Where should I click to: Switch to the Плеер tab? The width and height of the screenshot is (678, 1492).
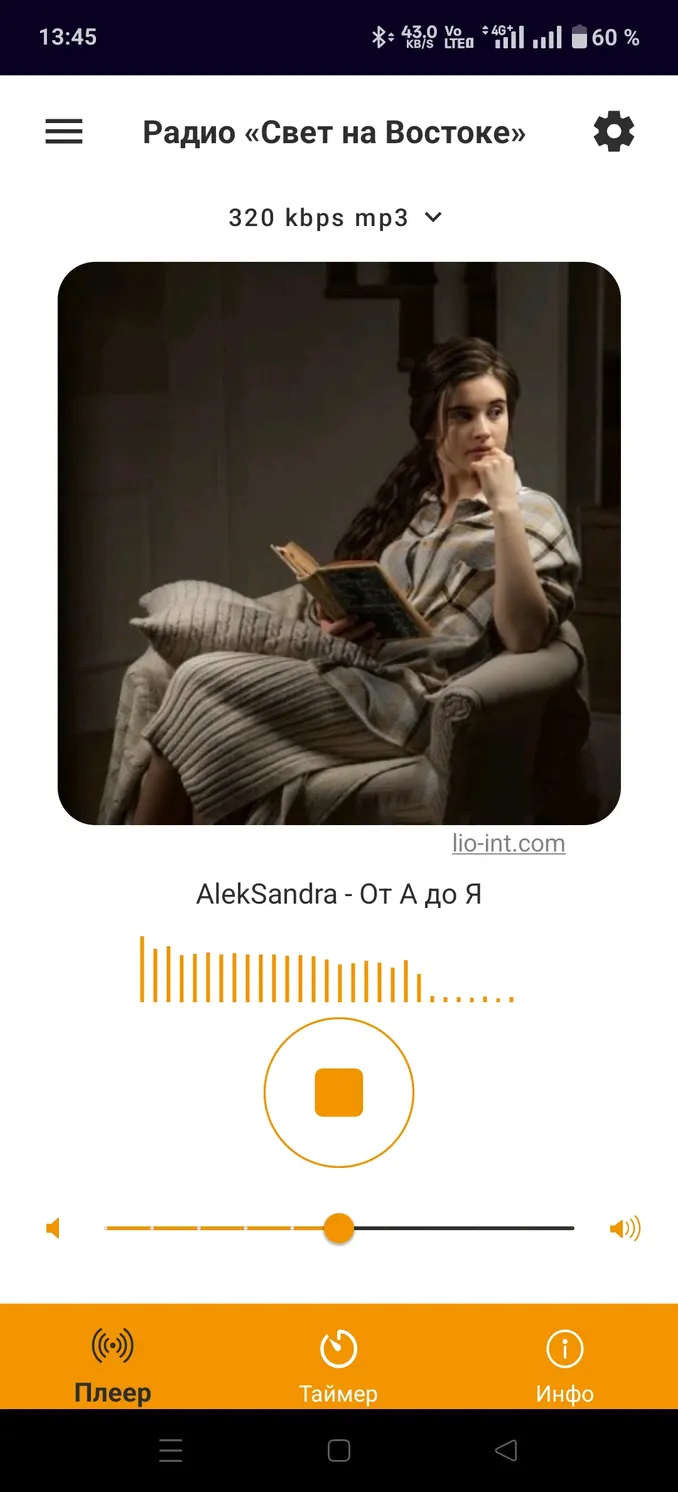pos(113,1364)
